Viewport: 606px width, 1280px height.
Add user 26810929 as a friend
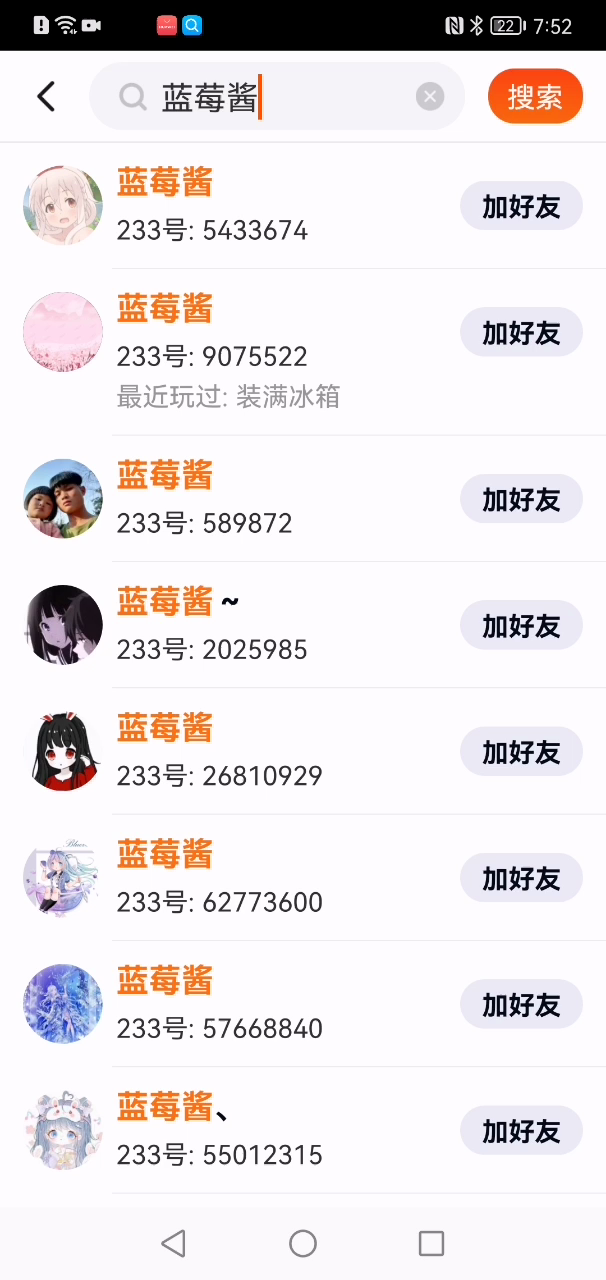pos(521,752)
